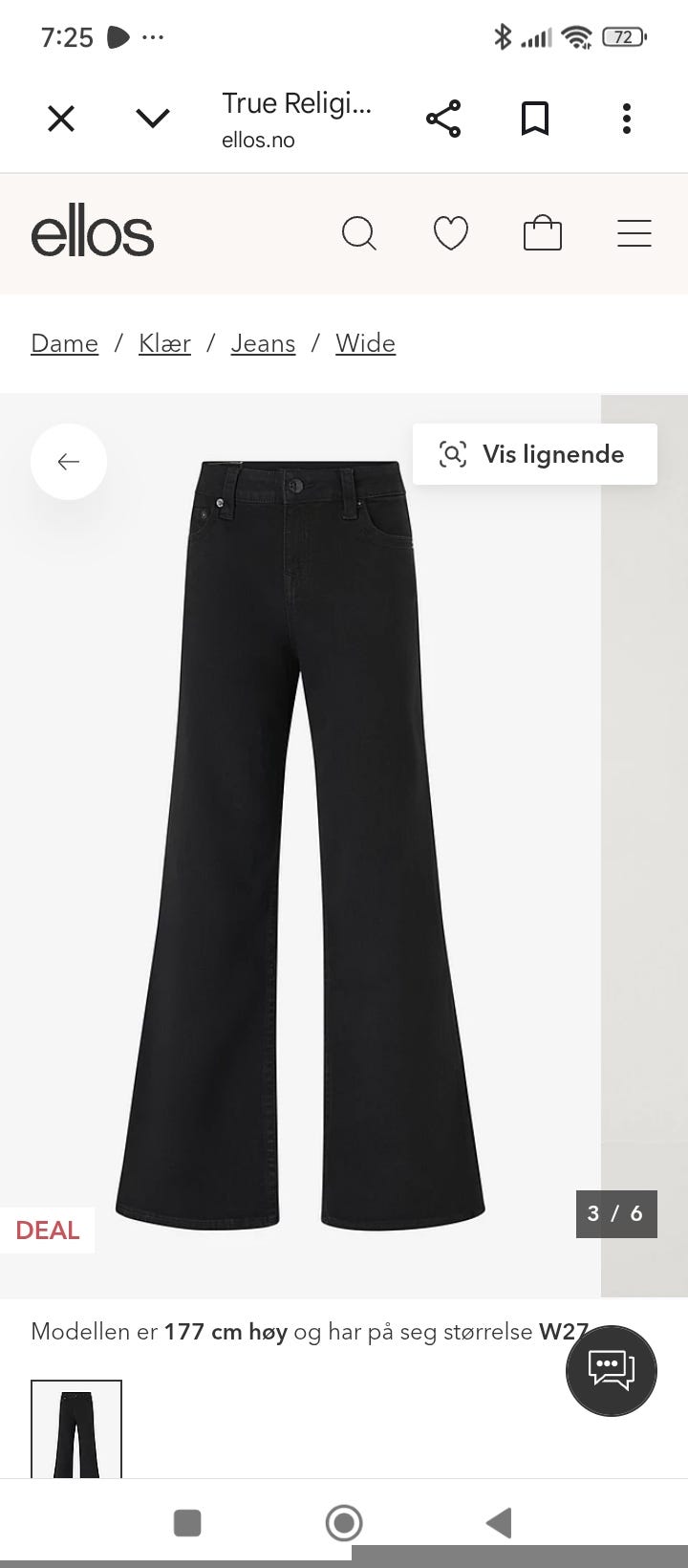This screenshot has height=1568, width=688.
Task: Go to the Klær breadcrumb
Action: pos(164,343)
